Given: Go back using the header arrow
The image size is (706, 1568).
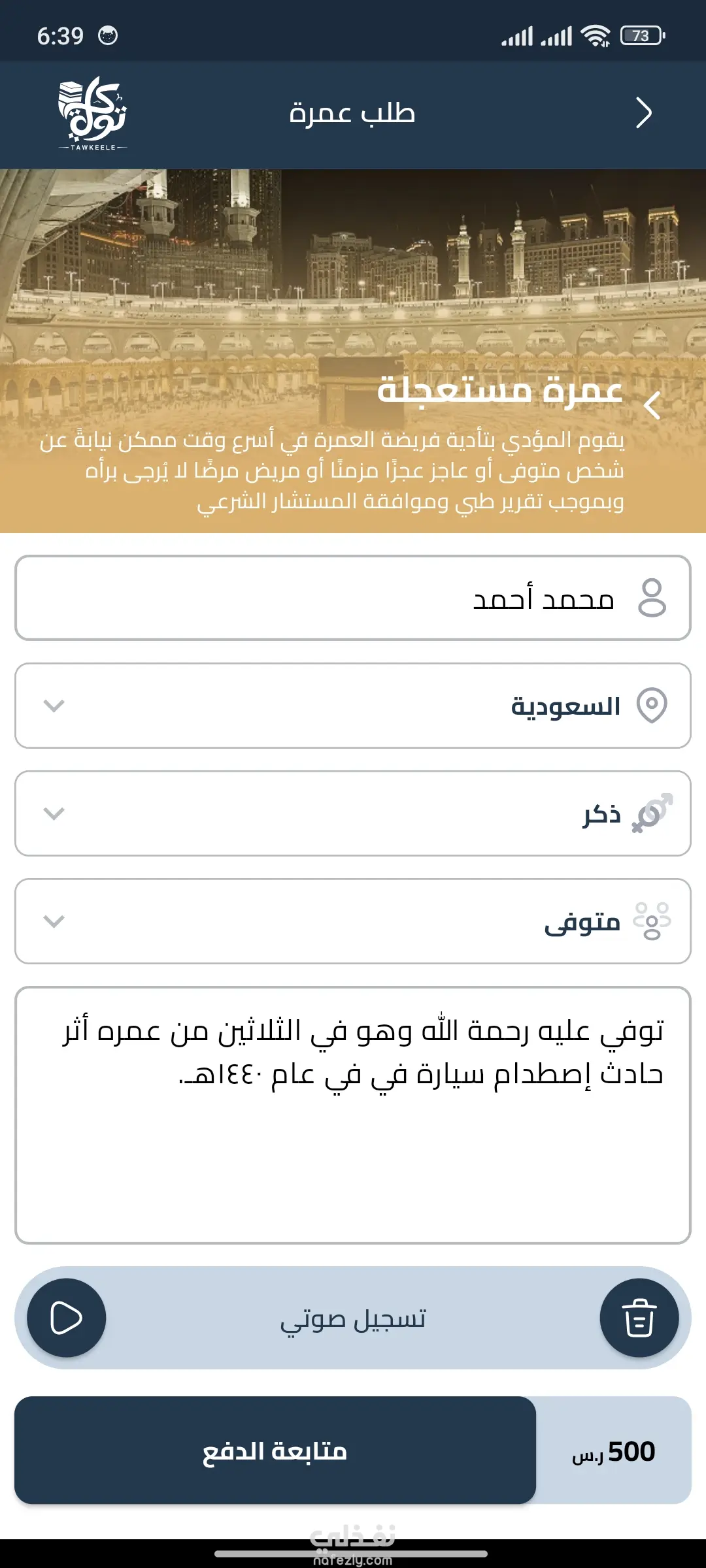Looking at the screenshot, I should 643,113.
